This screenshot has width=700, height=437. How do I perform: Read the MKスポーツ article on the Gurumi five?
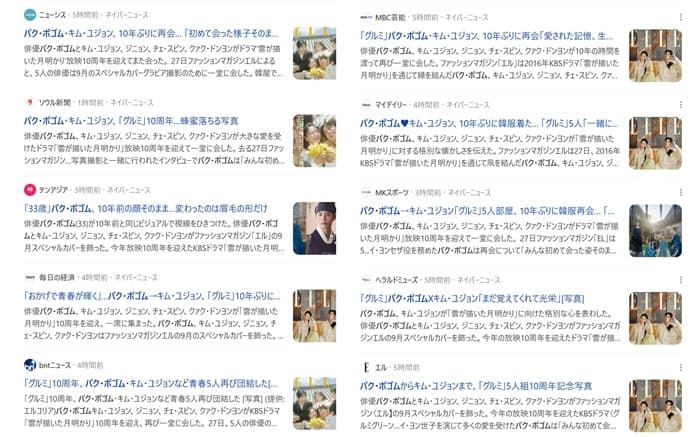coord(487,211)
